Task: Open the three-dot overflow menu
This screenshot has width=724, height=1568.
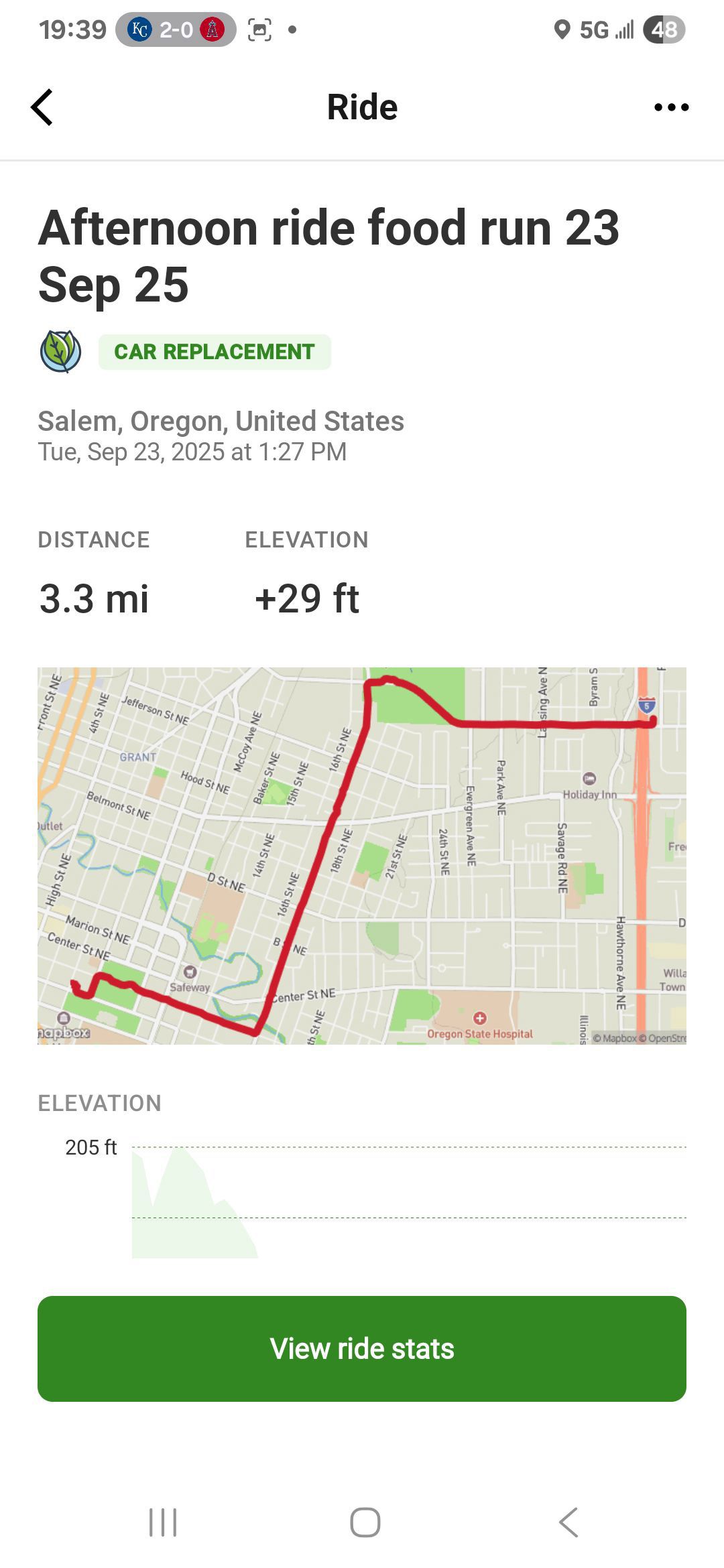Action: click(x=671, y=107)
